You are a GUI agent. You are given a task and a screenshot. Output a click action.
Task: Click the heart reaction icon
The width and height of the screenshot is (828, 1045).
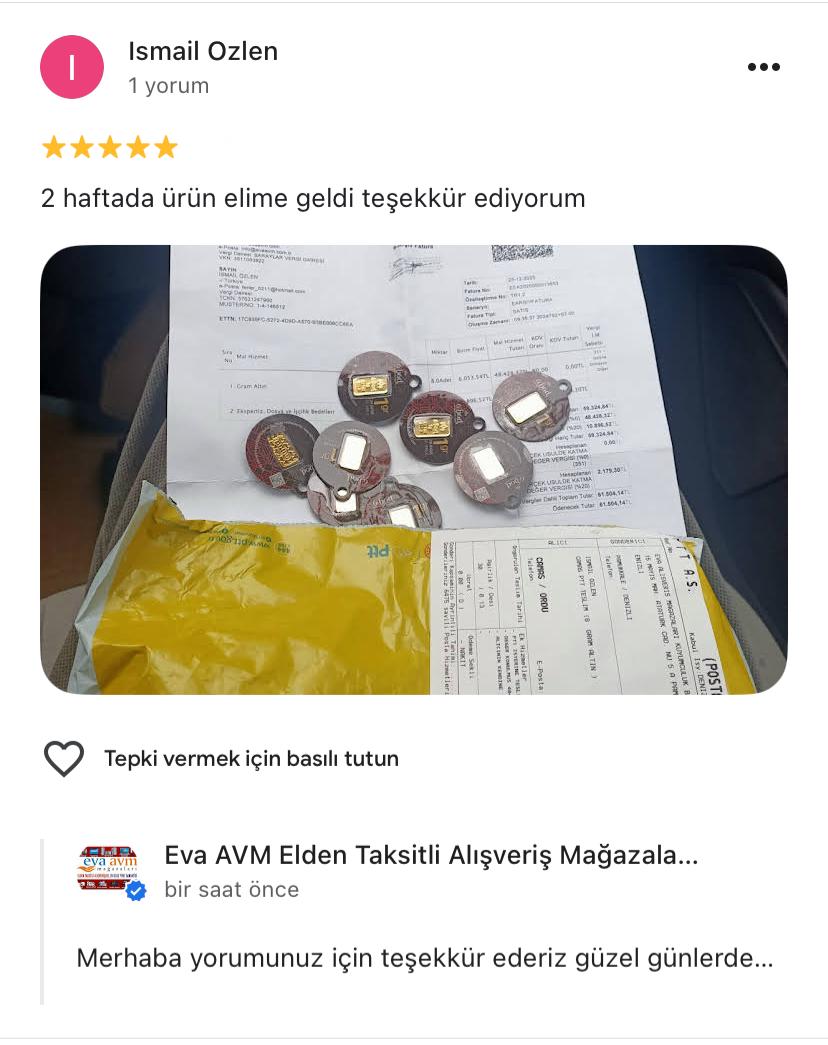(63, 758)
